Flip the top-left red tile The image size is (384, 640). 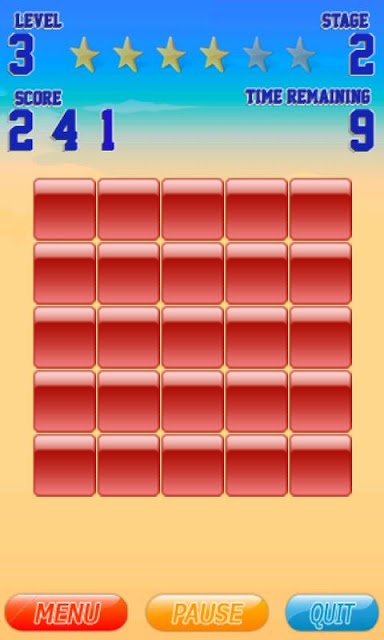pos(64,209)
